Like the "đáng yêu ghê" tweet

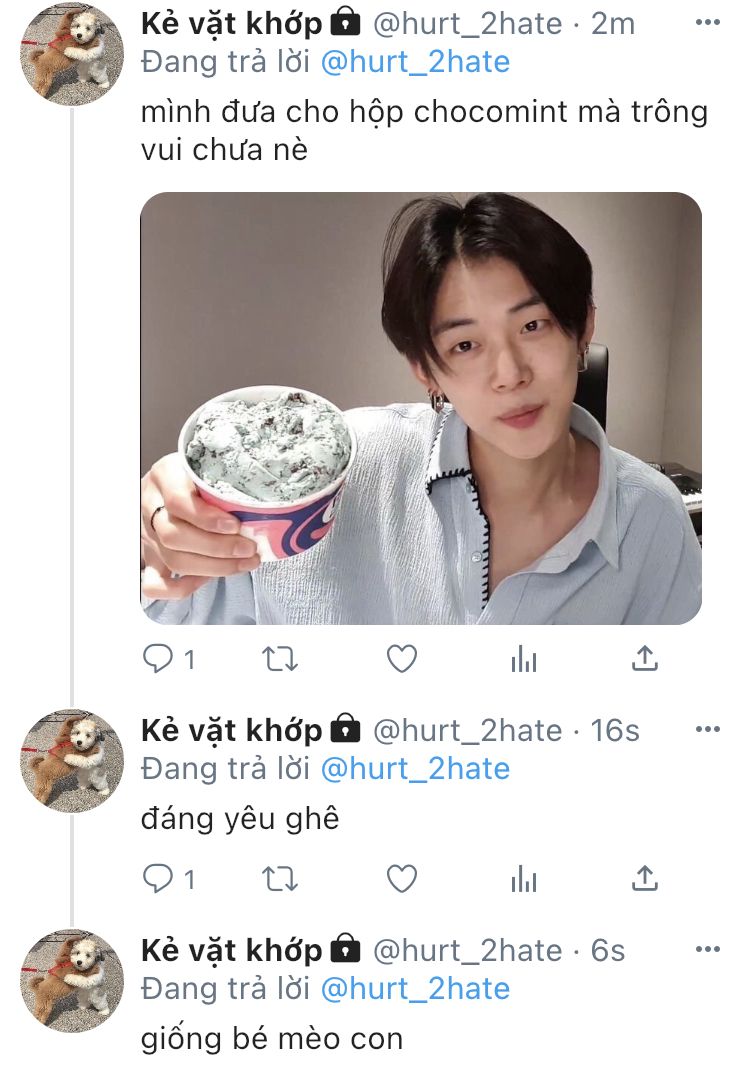[x=402, y=878]
